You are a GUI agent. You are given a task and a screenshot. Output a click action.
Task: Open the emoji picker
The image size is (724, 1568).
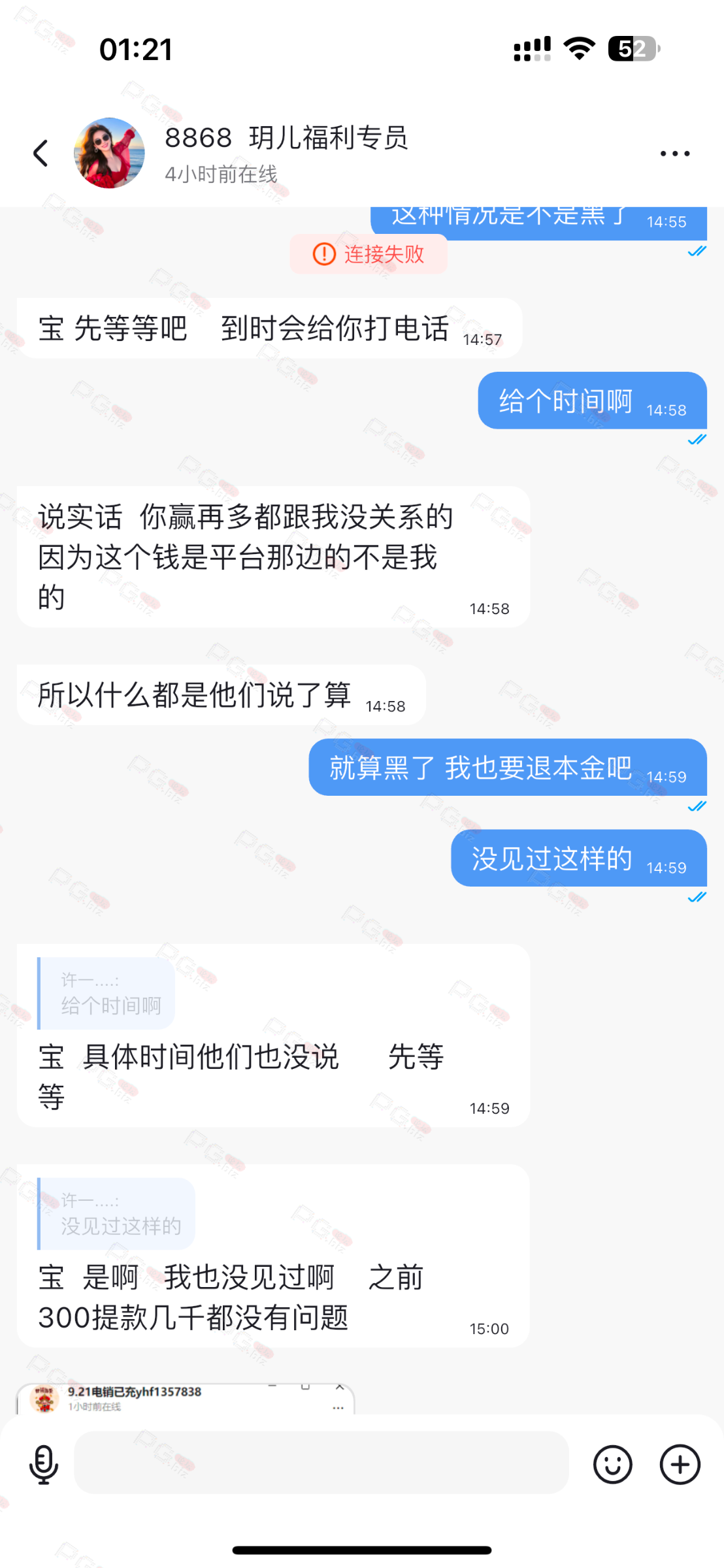(x=612, y=1464)
